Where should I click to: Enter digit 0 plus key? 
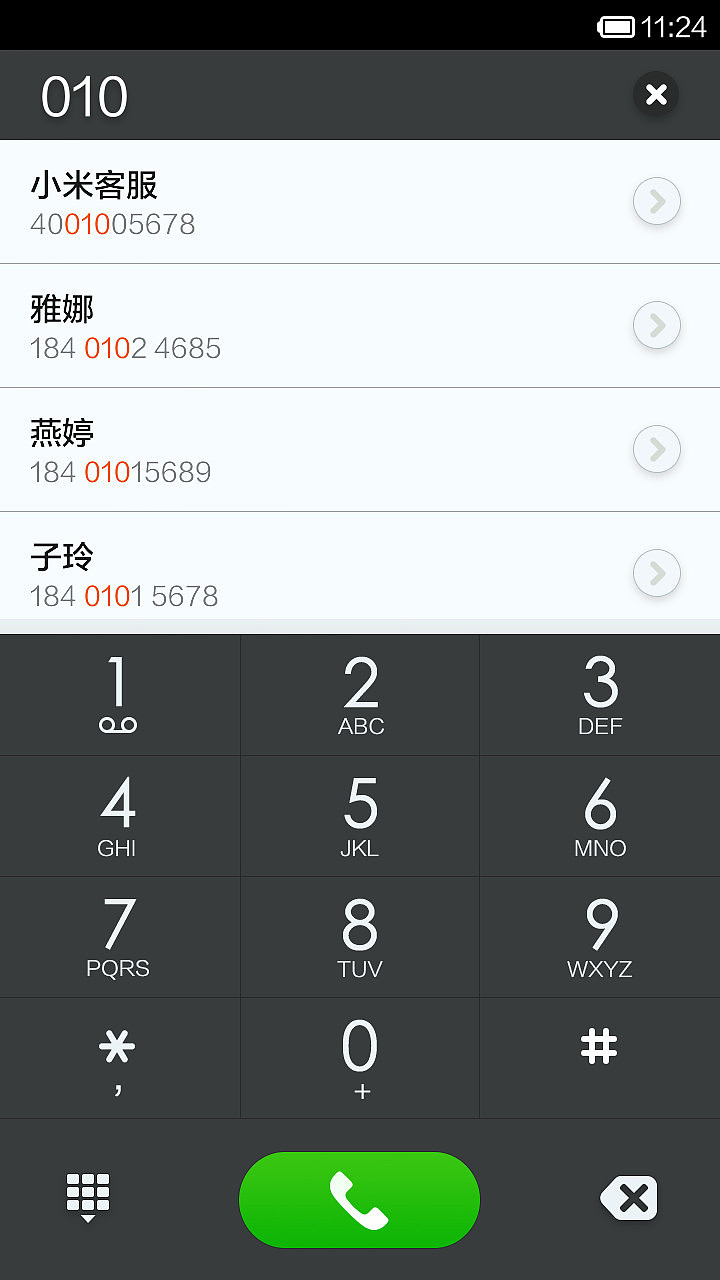[360, 1058]
